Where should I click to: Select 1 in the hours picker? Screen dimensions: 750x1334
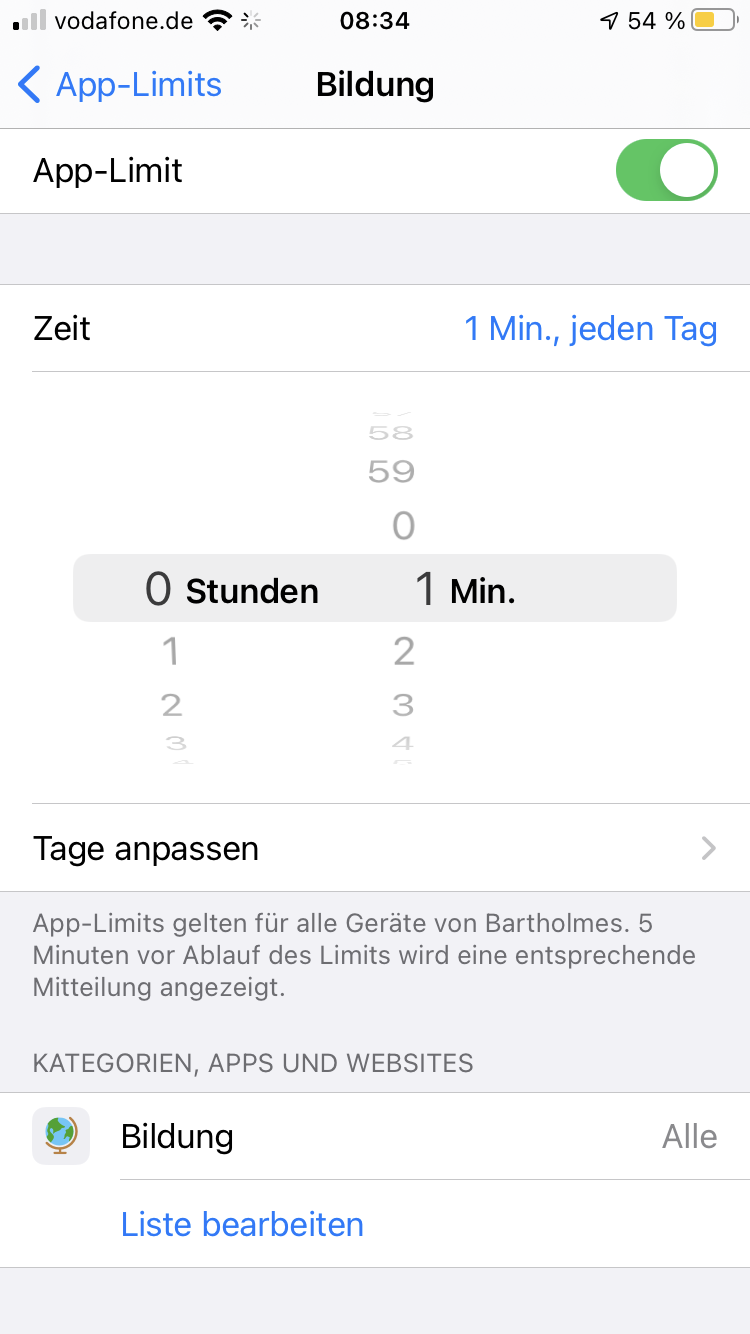(171, 652)
